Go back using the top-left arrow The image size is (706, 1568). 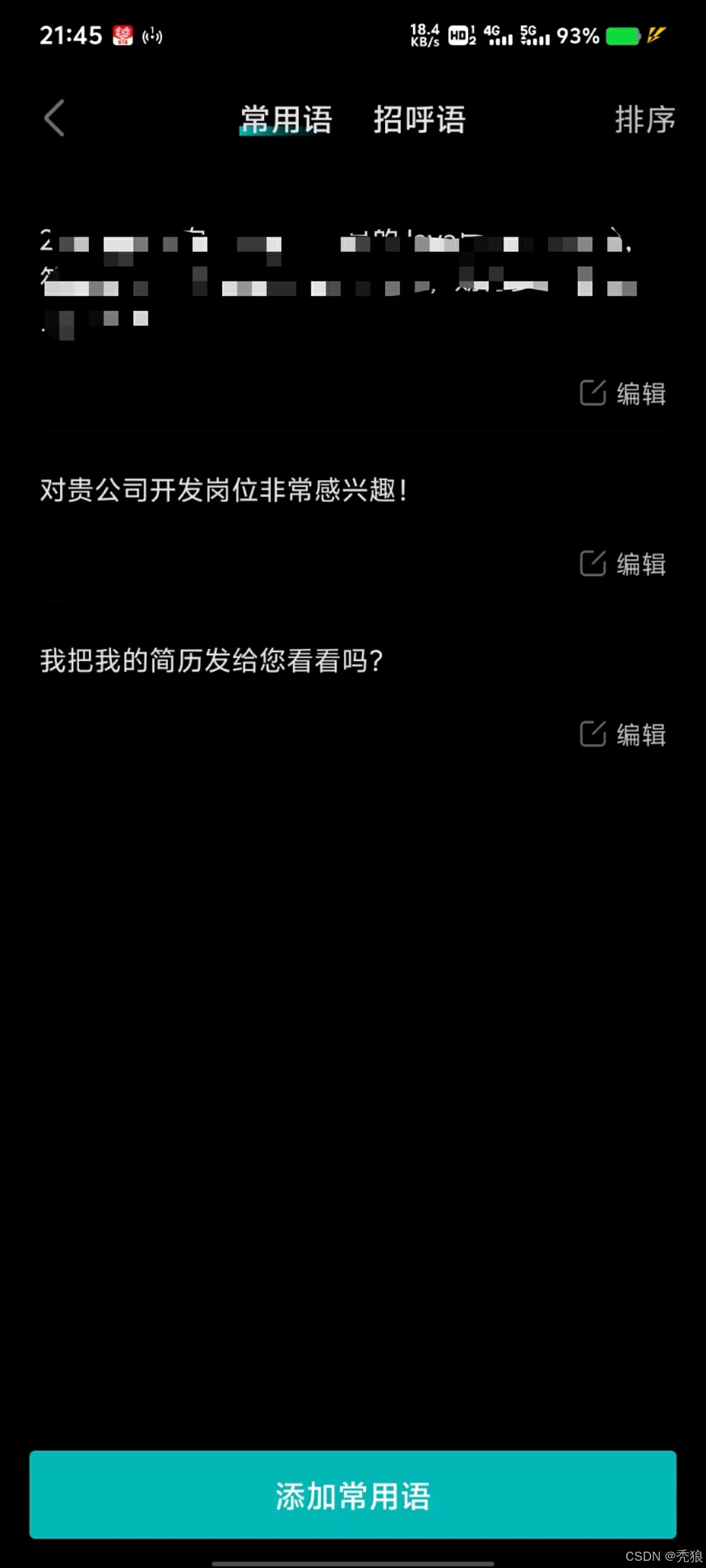tap(54, 118)
